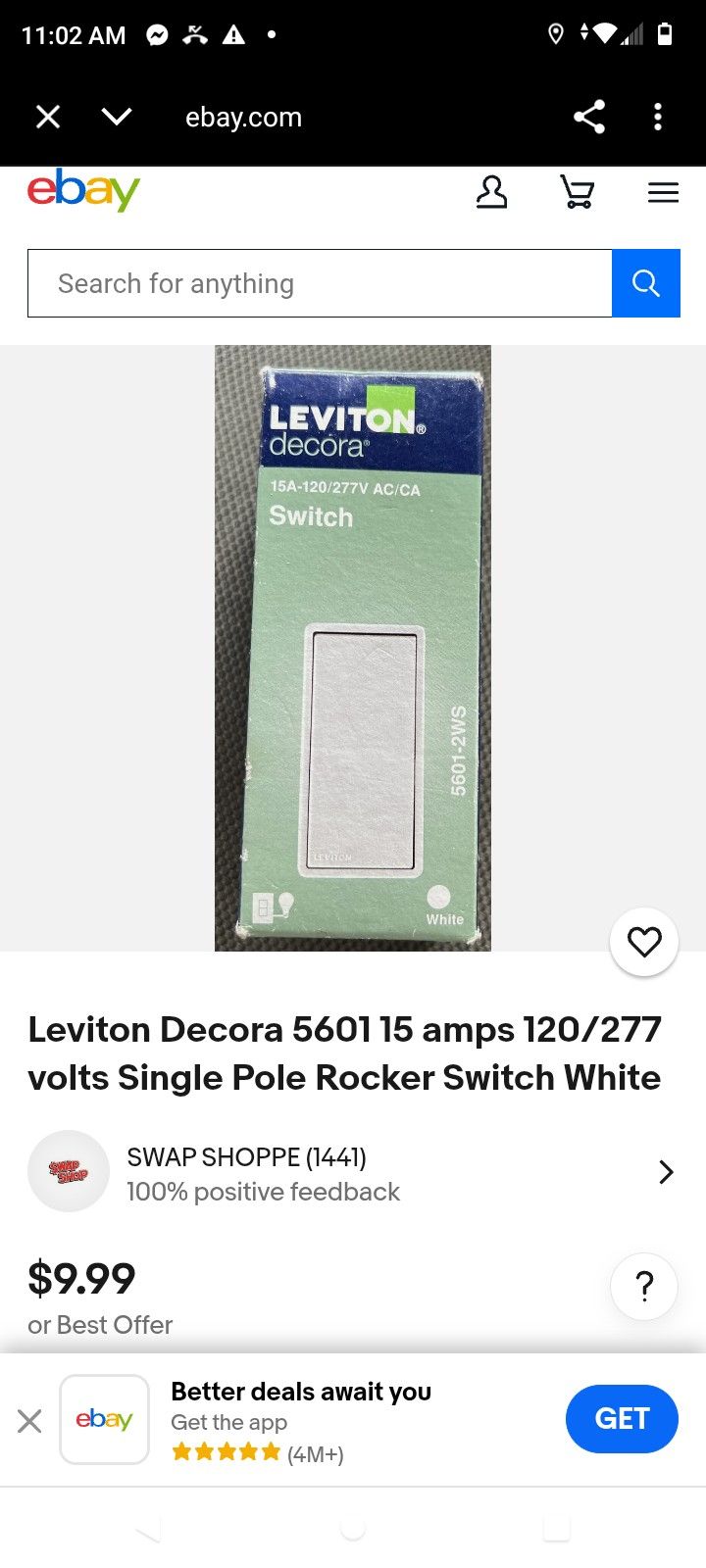The width and height of the screenshot is (706, 1568).
Task: Share this eBay page
Action: (x=589, y=118)
